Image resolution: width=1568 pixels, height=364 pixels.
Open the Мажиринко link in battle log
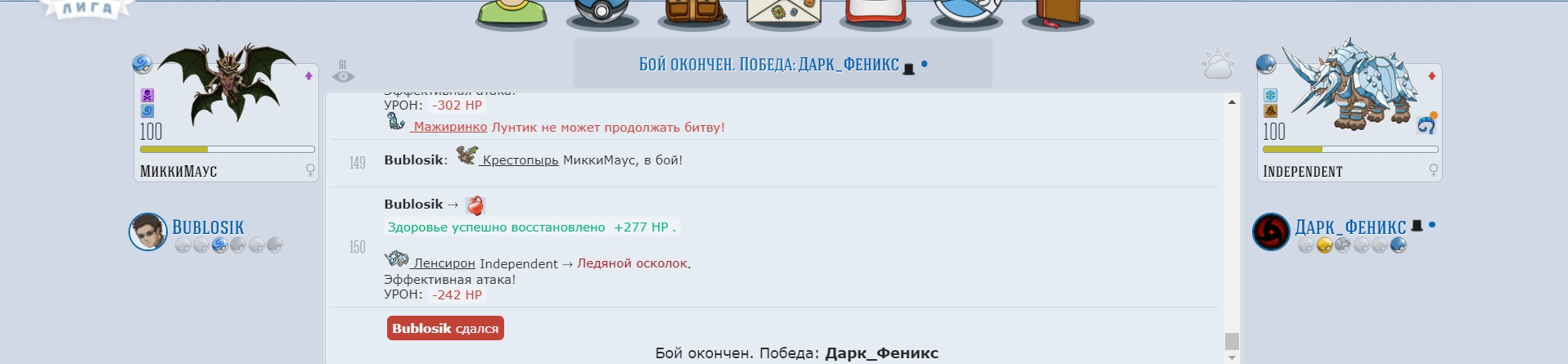[x=449, y=127]
